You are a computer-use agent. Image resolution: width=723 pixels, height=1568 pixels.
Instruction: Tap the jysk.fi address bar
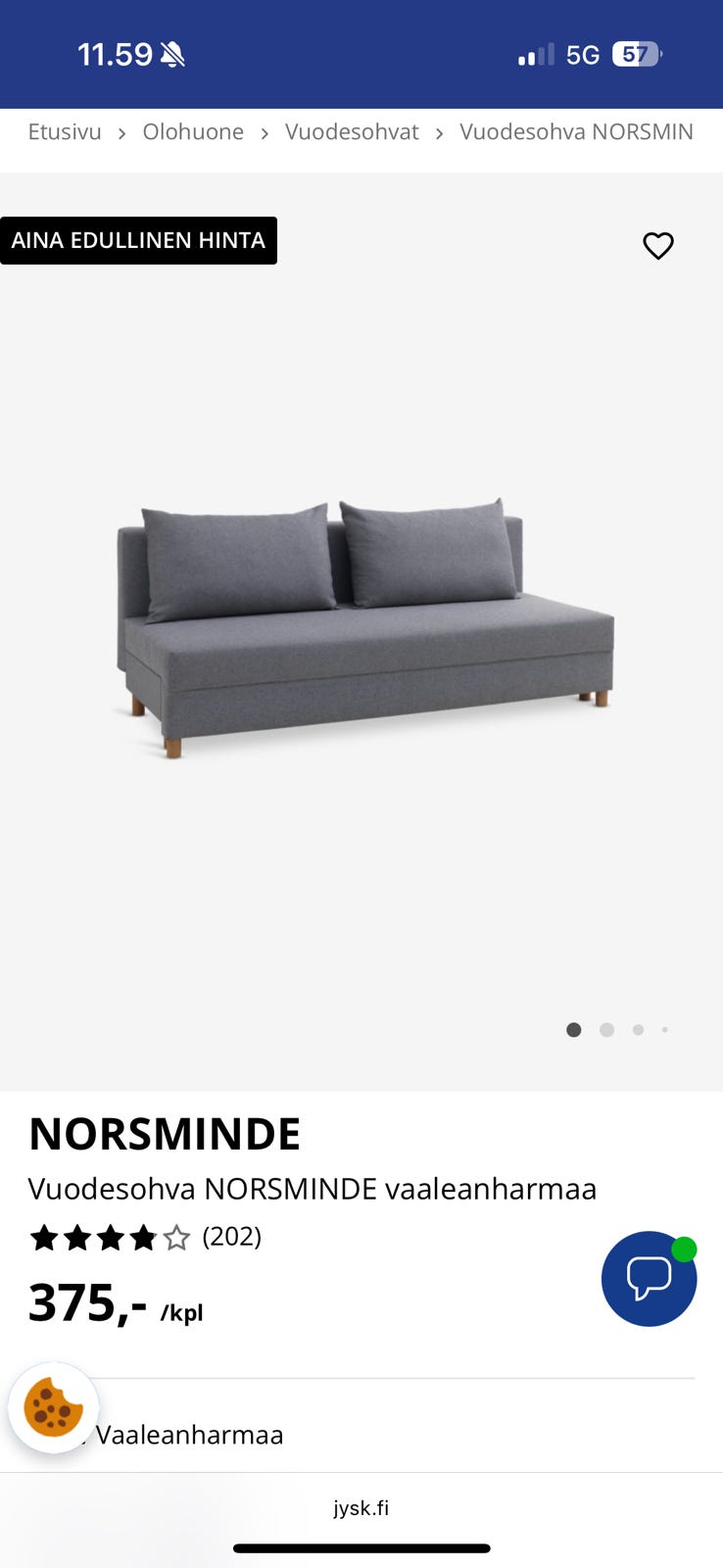coord(361,1507)
